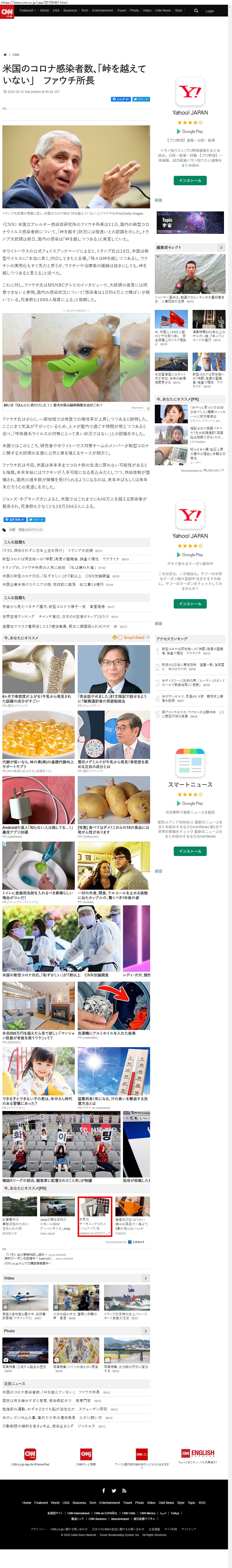
Task: Expand the 編集部セレクト section arrow
Action: click(x=221, y=248)
